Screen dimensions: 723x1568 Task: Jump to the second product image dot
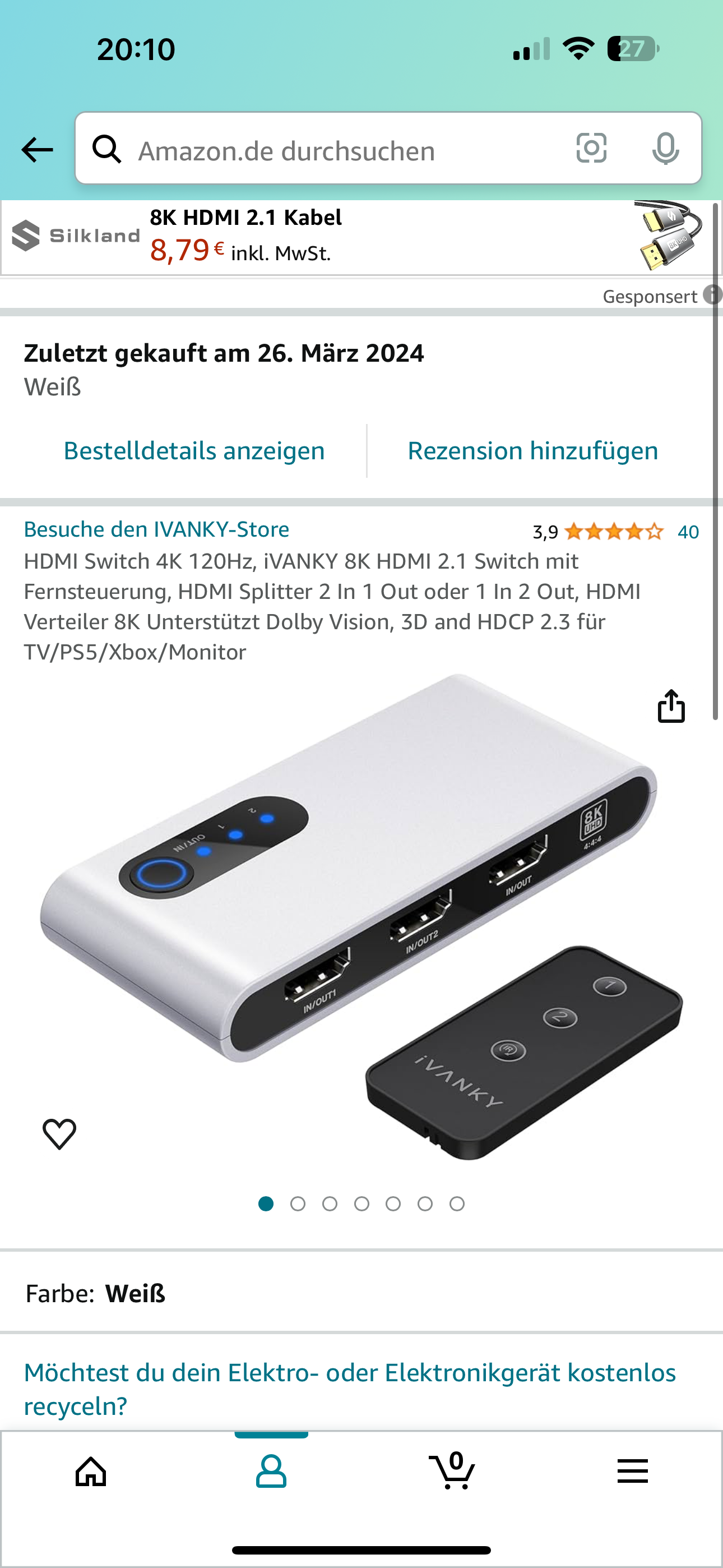pyautogui.click(x=298, y=1204)
